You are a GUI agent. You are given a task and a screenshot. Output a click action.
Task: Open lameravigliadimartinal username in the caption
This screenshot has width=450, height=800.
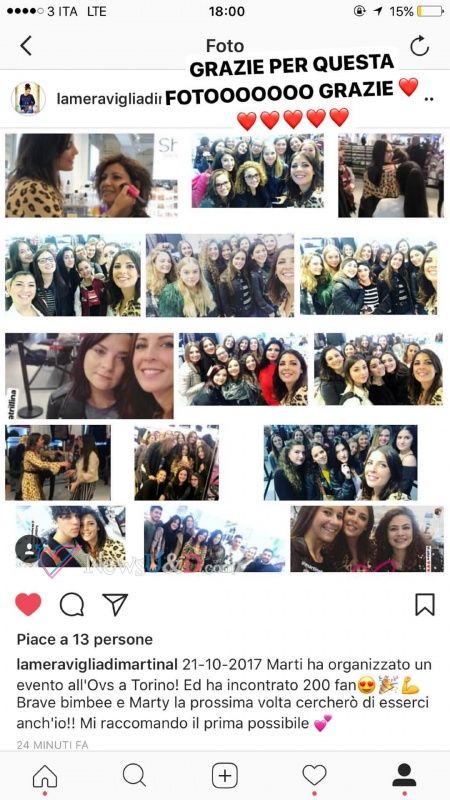97,664
